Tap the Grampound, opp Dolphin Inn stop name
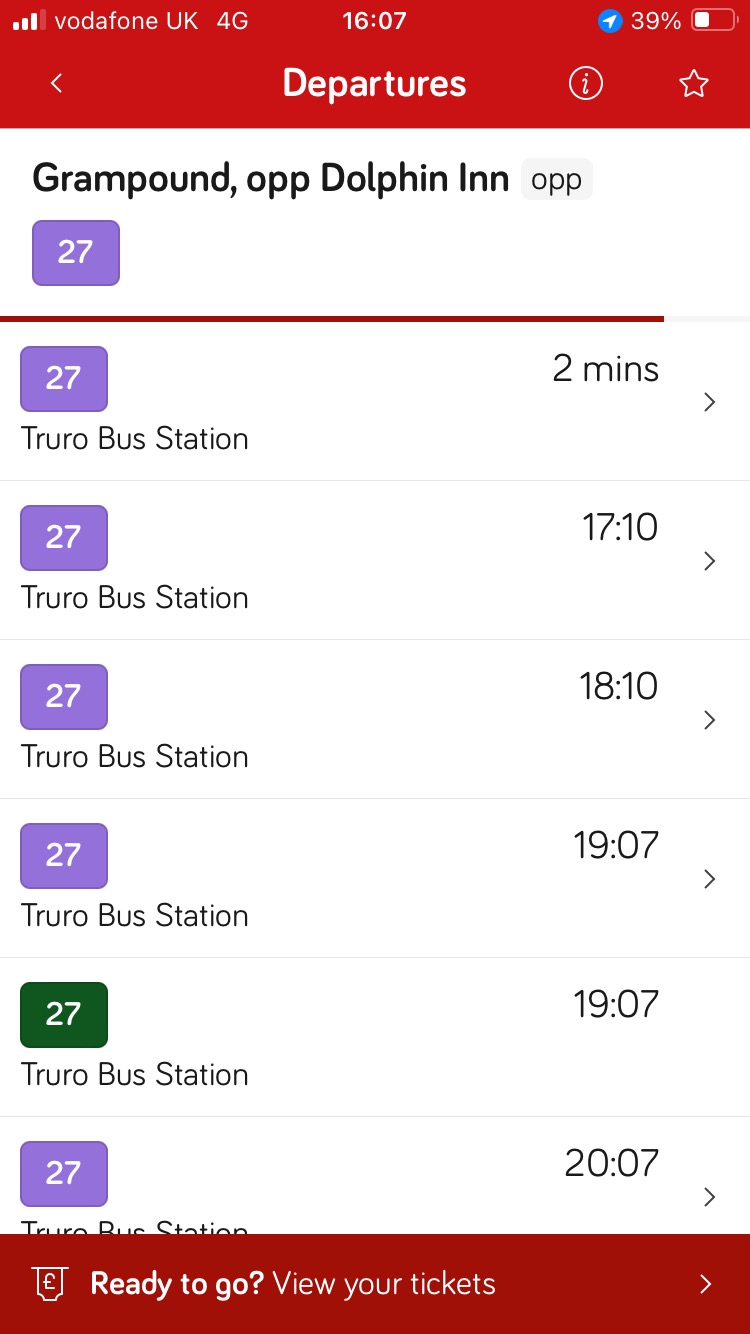Screen dimensions: 750x1334 click(270, 178)
